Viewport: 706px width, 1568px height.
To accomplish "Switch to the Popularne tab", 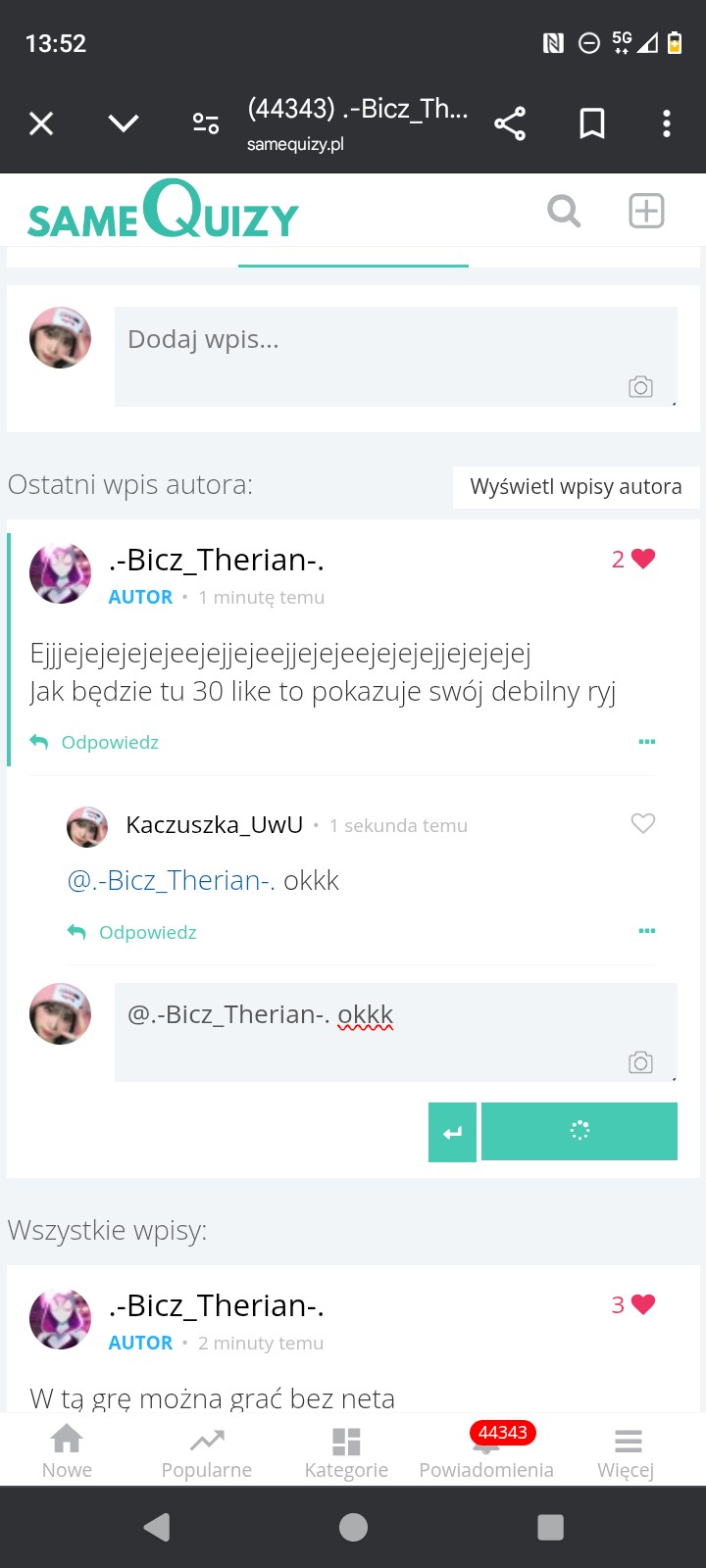I will coord(207,1451).
